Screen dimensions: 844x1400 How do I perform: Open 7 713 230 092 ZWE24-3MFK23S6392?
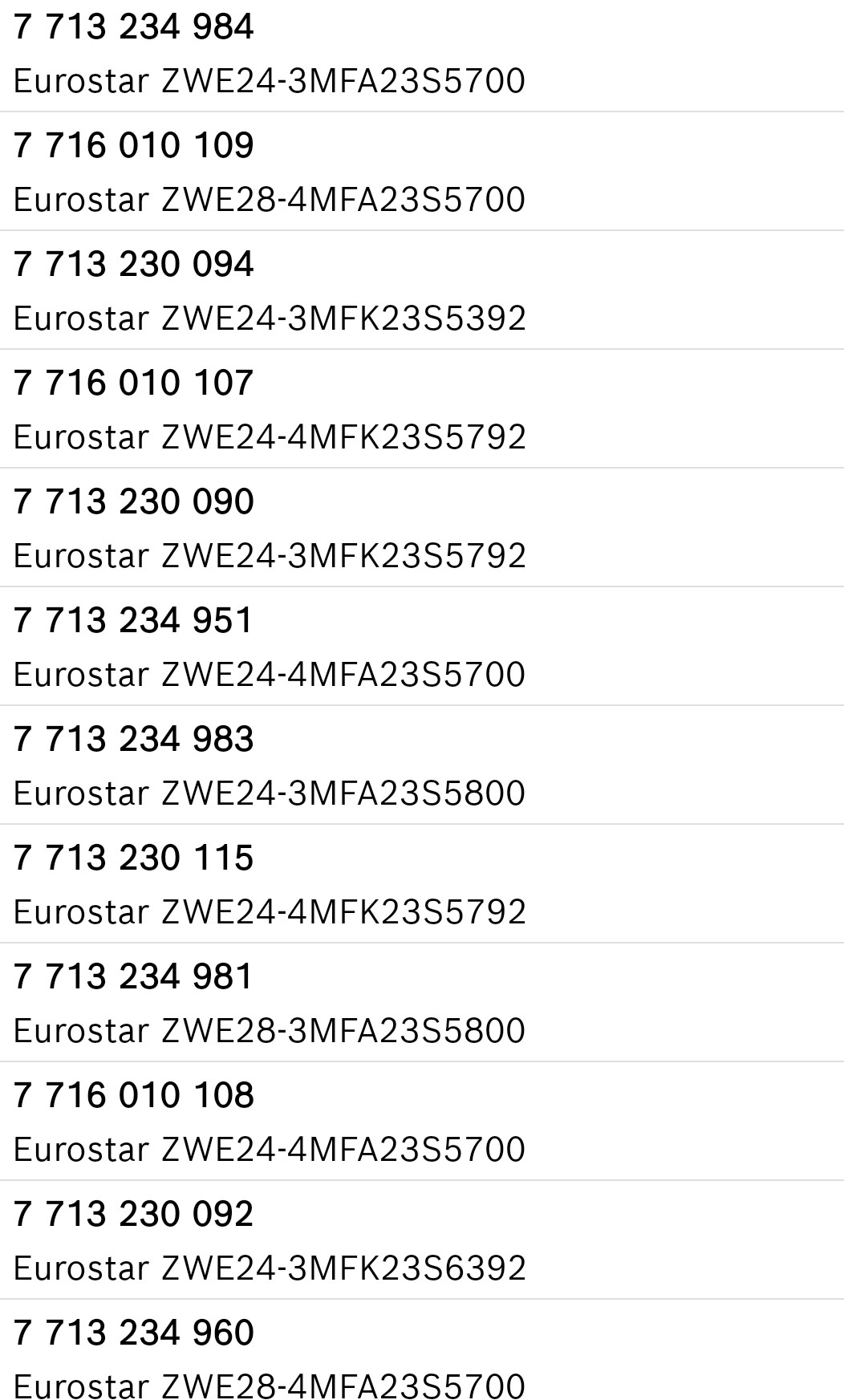click(422, 1240)
